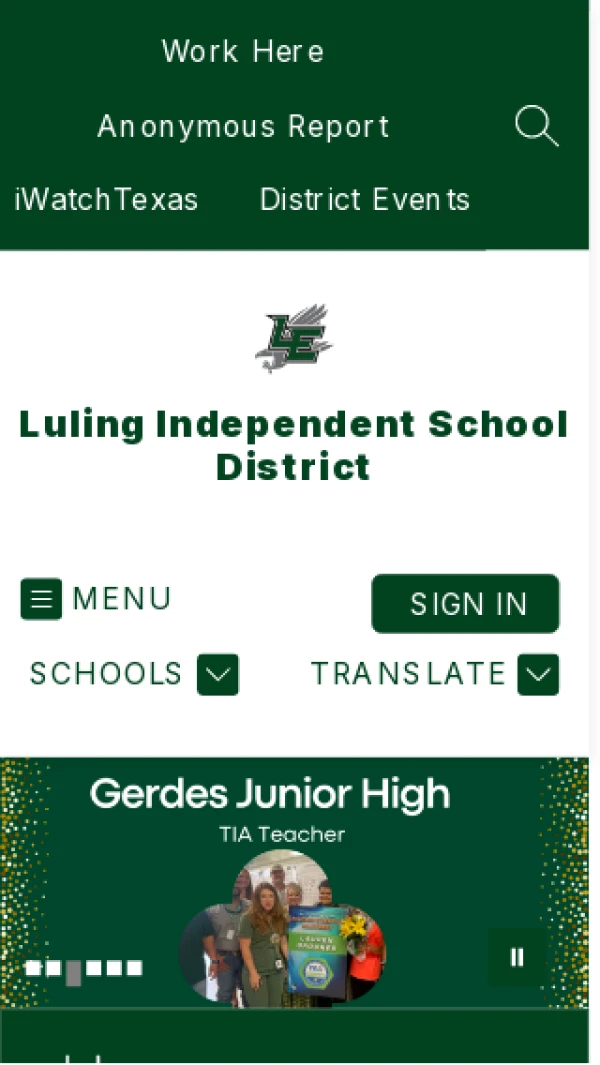The image size is (600, 1065).
Task: Tap the search magnifier icon
Action: pyautogui.click(x=536, y=127)
